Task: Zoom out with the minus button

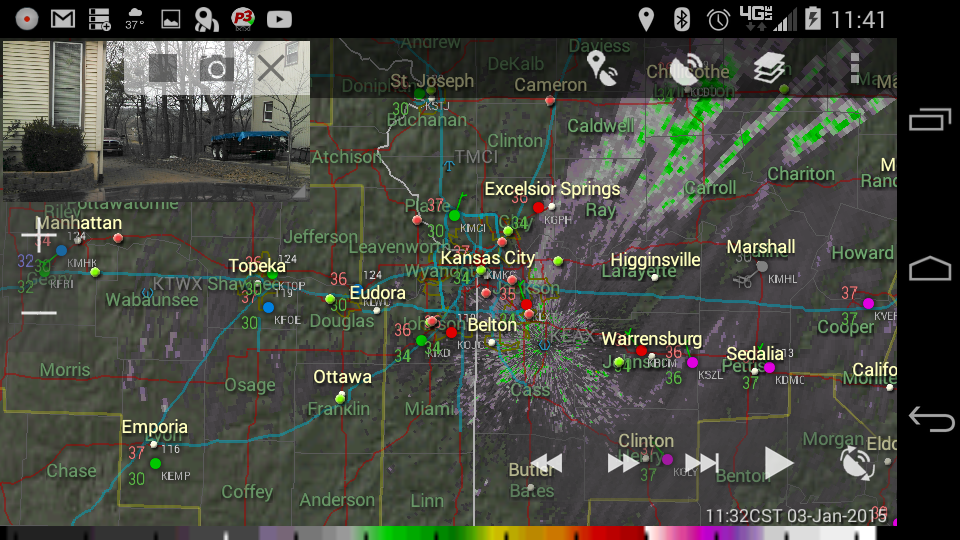Action: coord(39,312)
